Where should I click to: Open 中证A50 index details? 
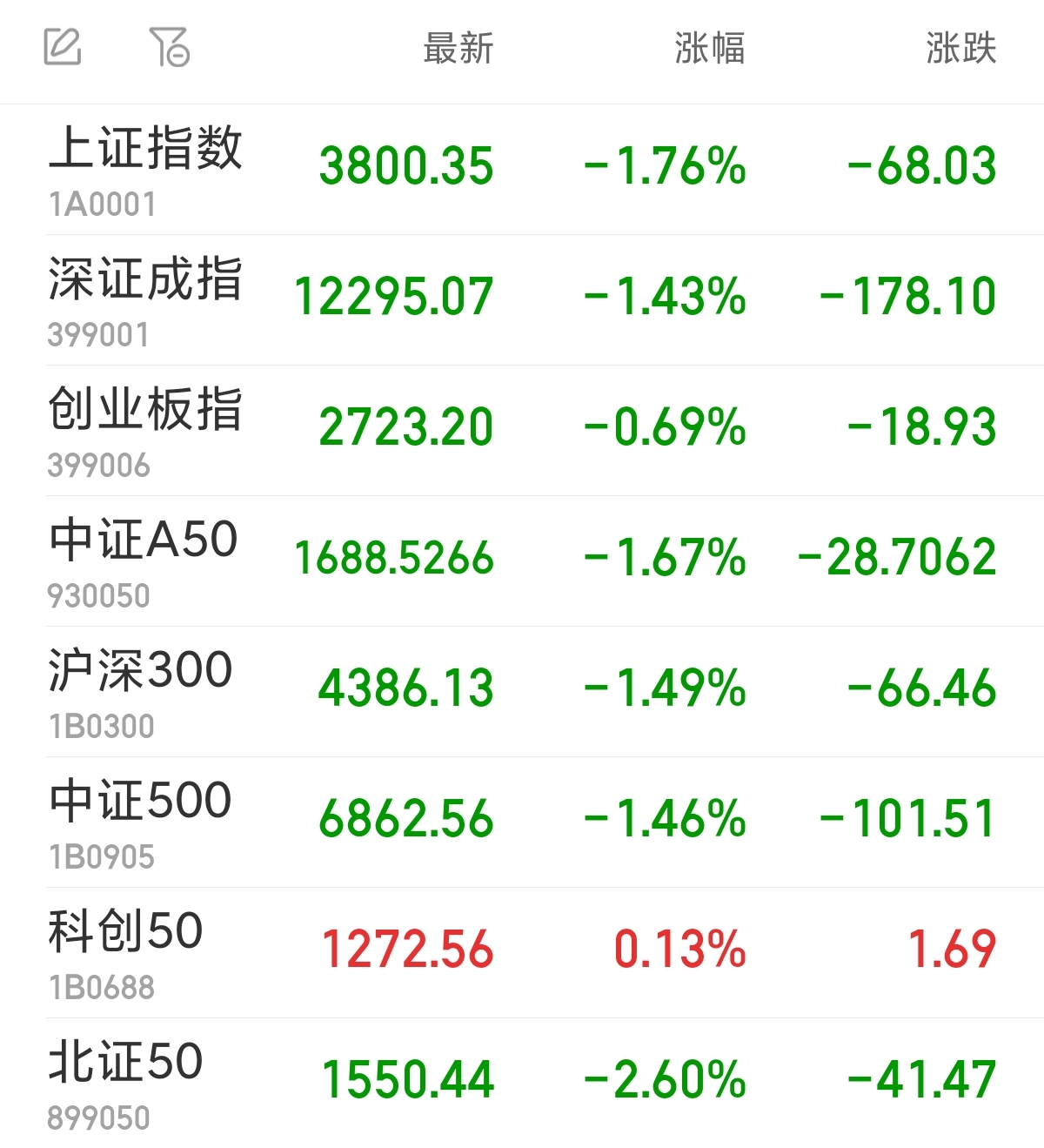[522, 561]
